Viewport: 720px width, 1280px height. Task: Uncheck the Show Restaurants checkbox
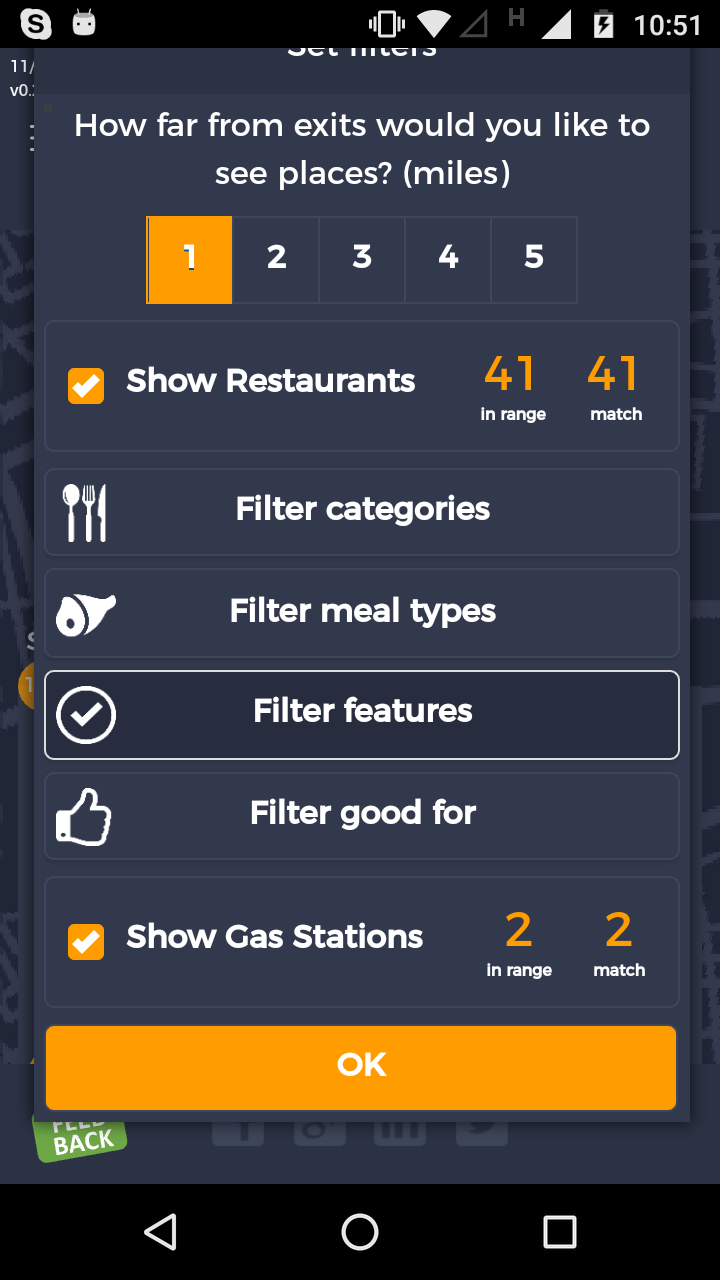pyautogui.click(x=86, y=385)
